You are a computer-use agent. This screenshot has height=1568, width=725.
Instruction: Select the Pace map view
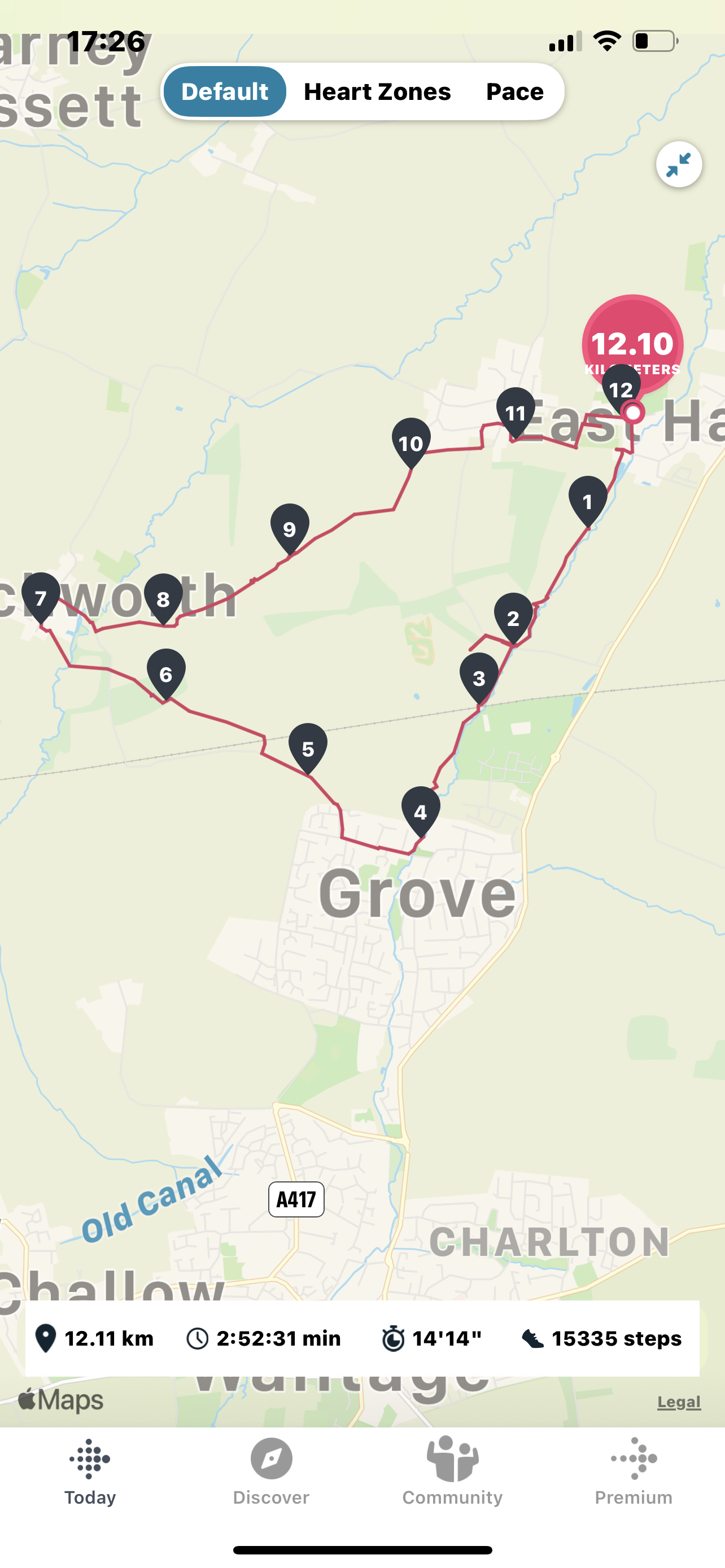(x=514, y=92)
